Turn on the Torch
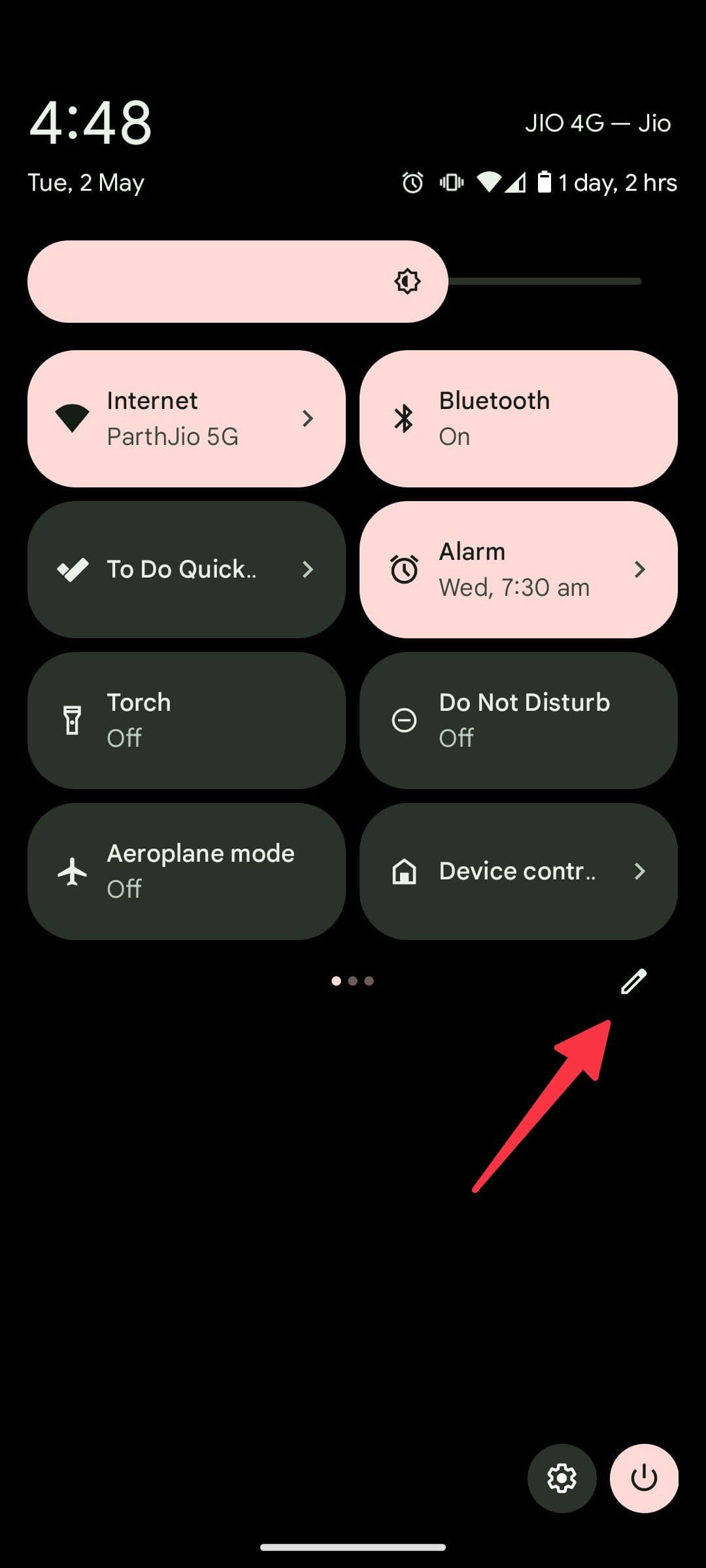 (x=186, y=721)
